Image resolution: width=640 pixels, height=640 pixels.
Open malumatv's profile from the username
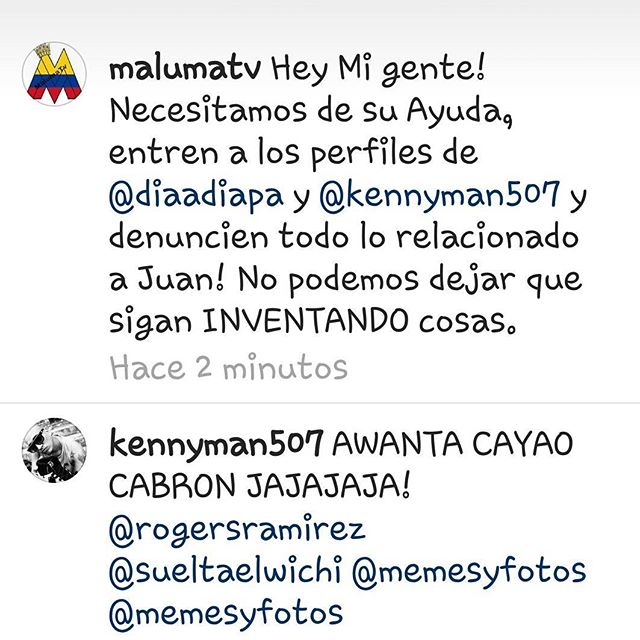184,71
